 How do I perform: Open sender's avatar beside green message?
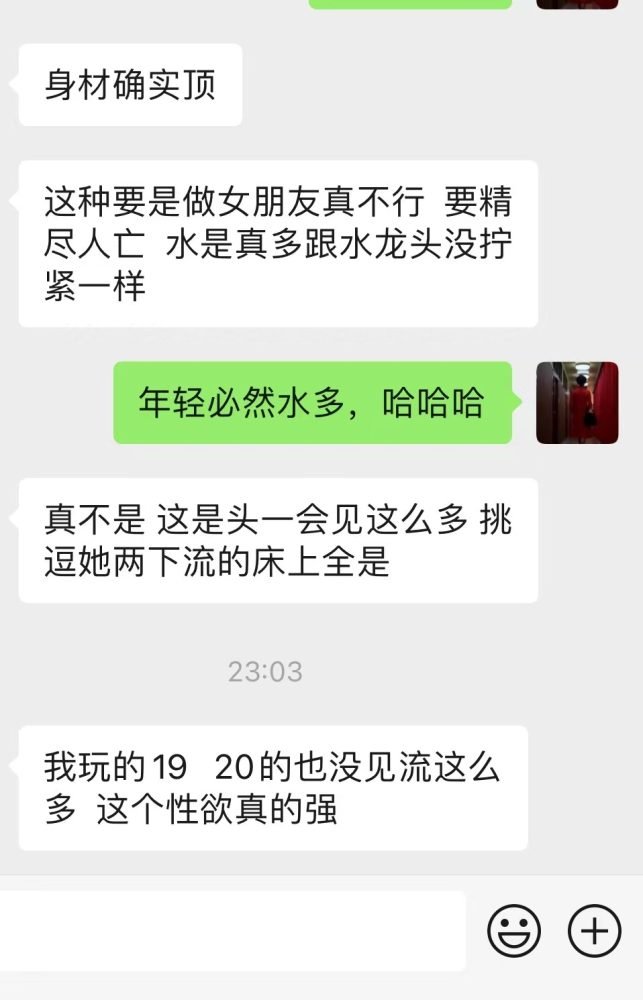click(577, 403)
